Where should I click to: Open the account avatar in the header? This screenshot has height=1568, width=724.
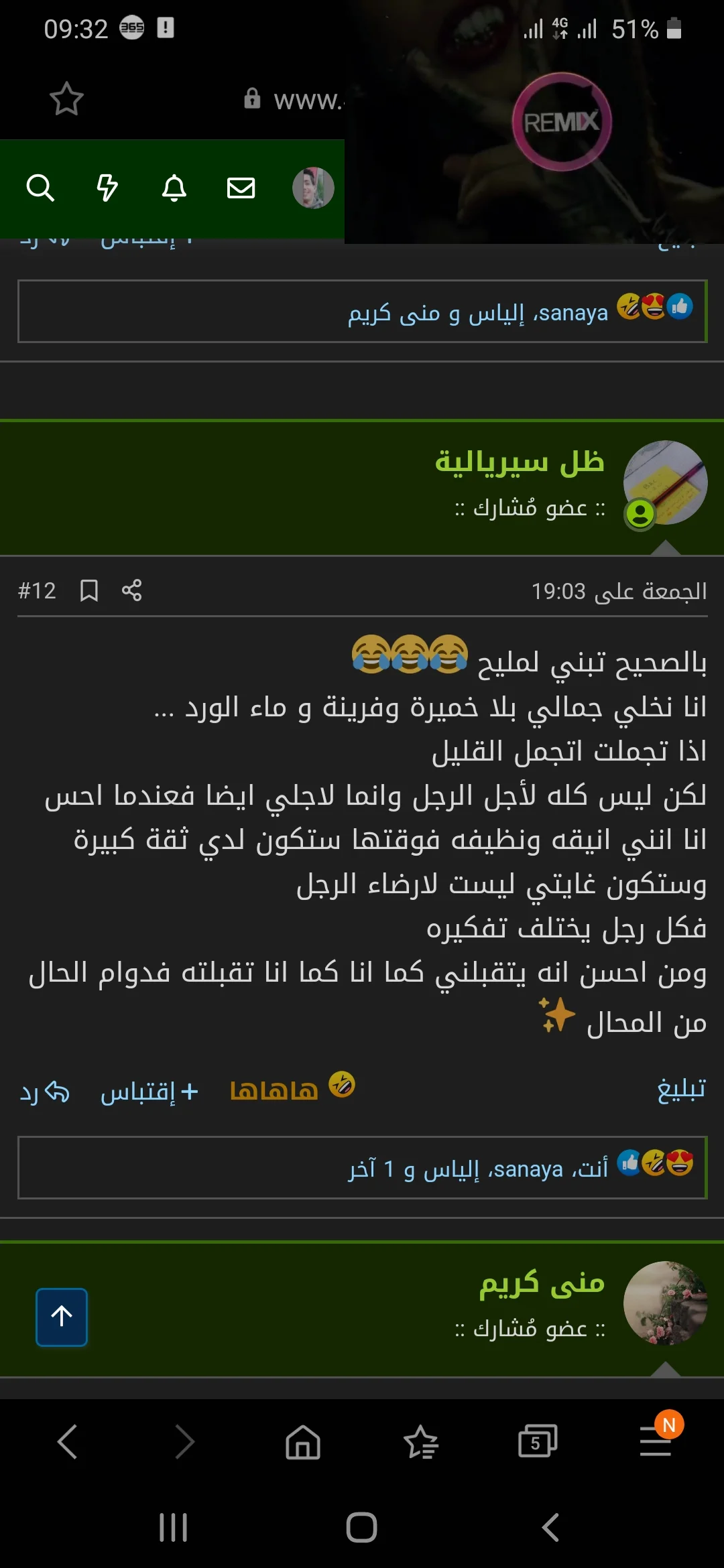point(313,188)
